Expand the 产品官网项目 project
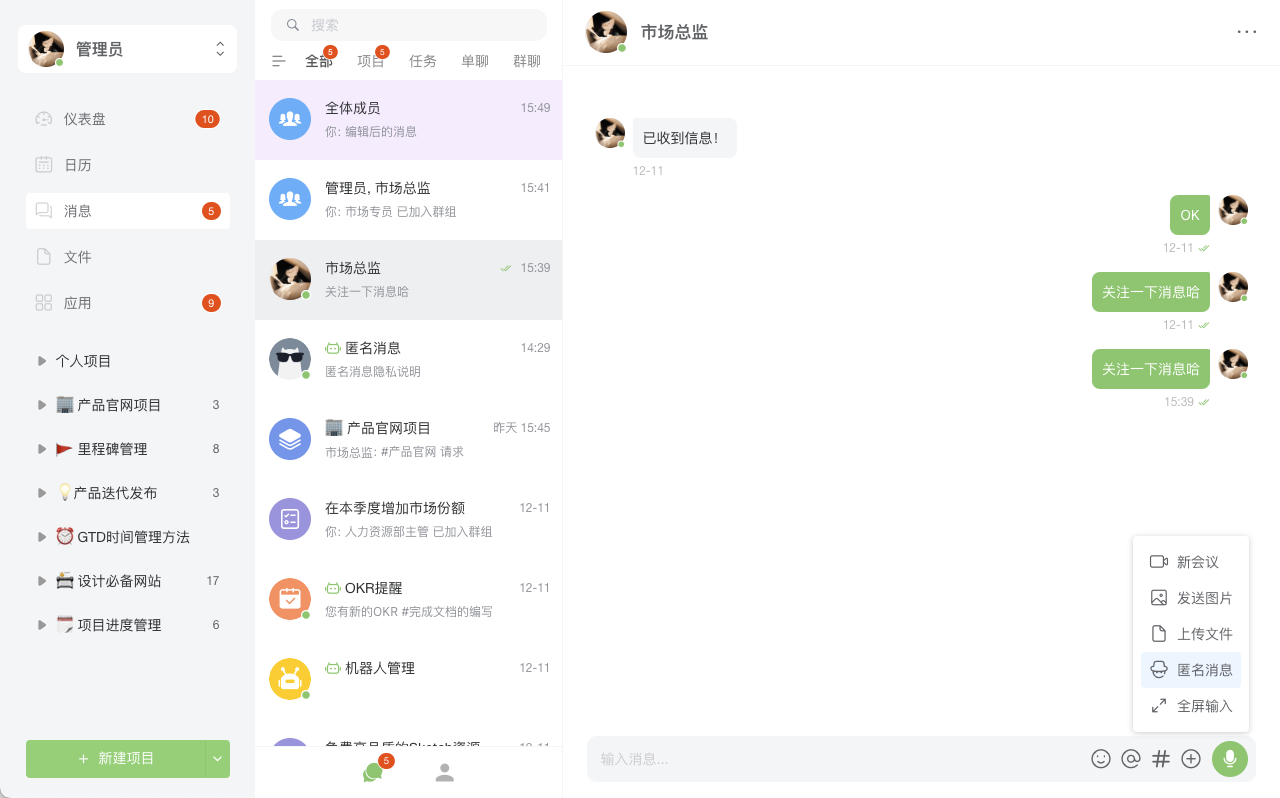The width and height of the screenshot is (1280, 798). [42, 405]
